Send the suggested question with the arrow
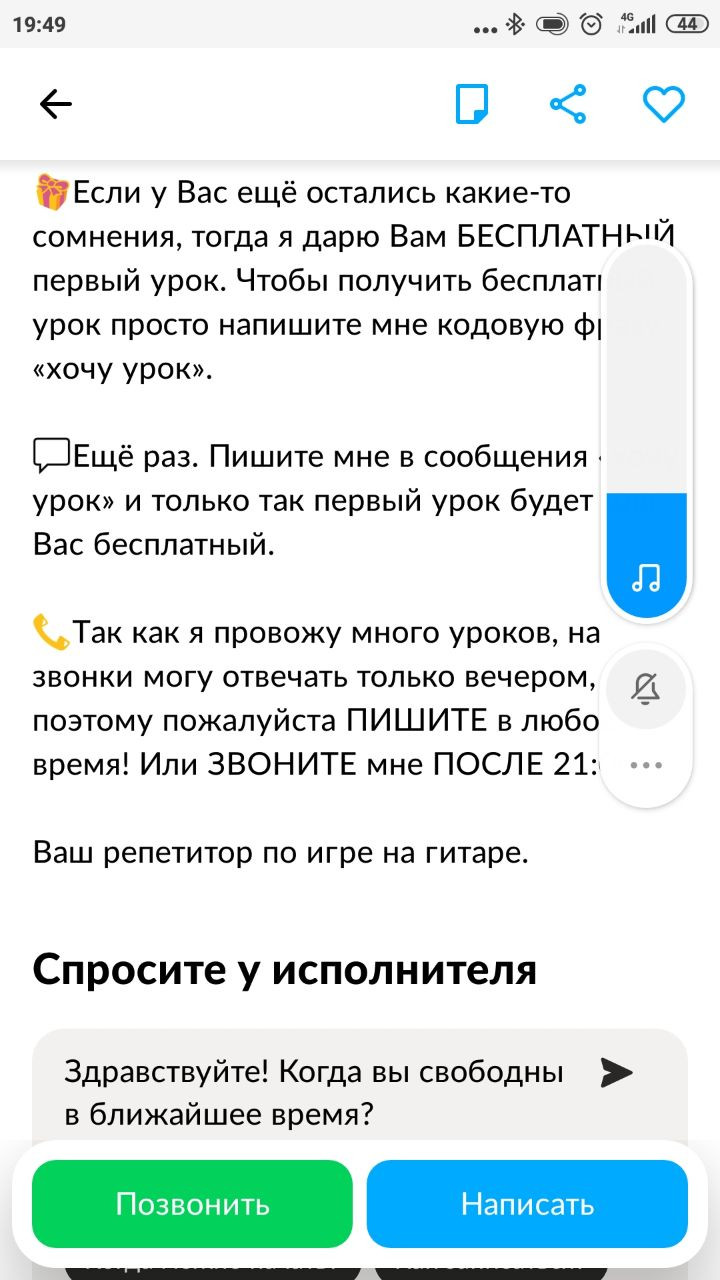720x1280 pixels. click(617, 1073)
